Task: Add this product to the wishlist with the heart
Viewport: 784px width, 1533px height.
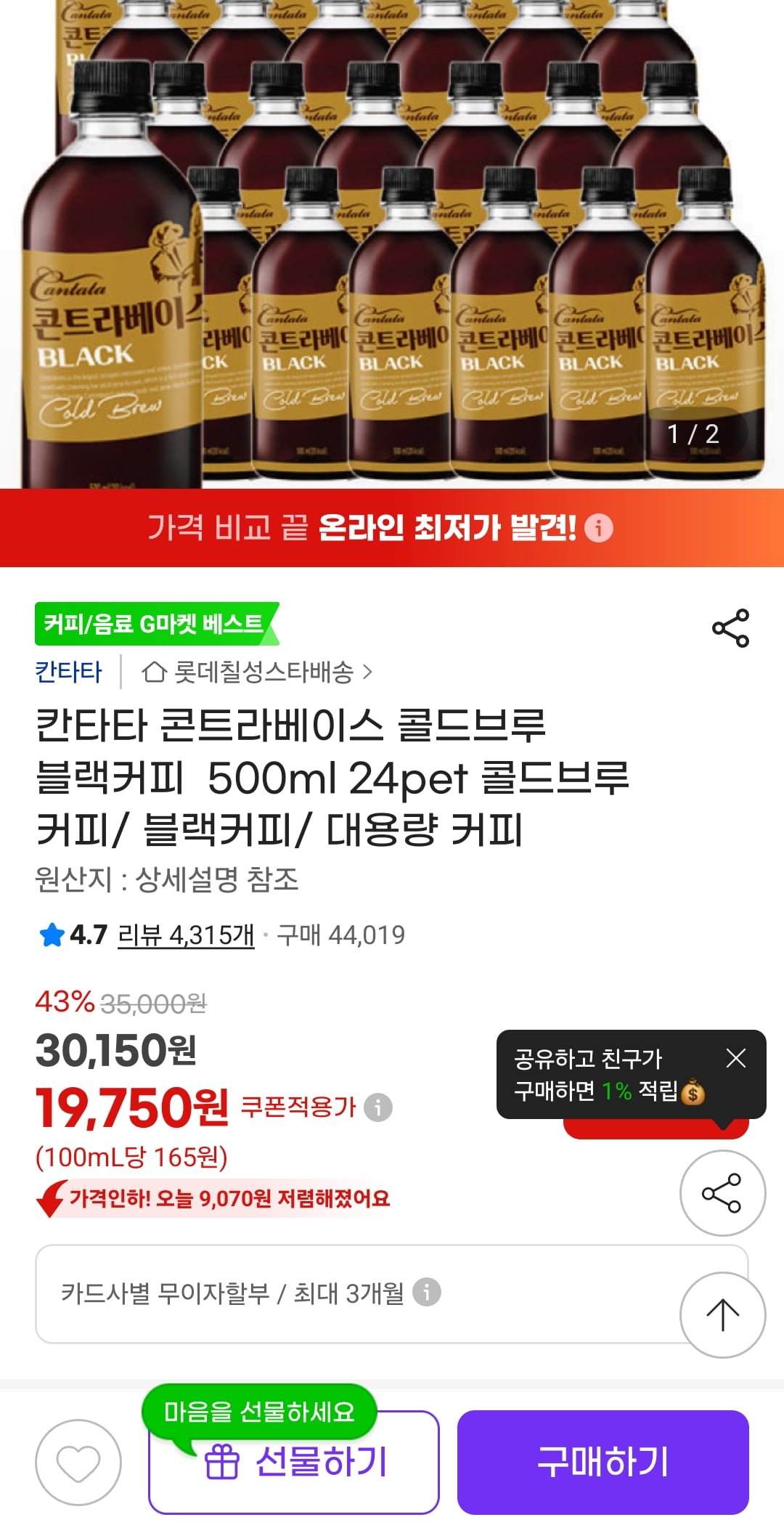Action: (x=78, y=1462)
